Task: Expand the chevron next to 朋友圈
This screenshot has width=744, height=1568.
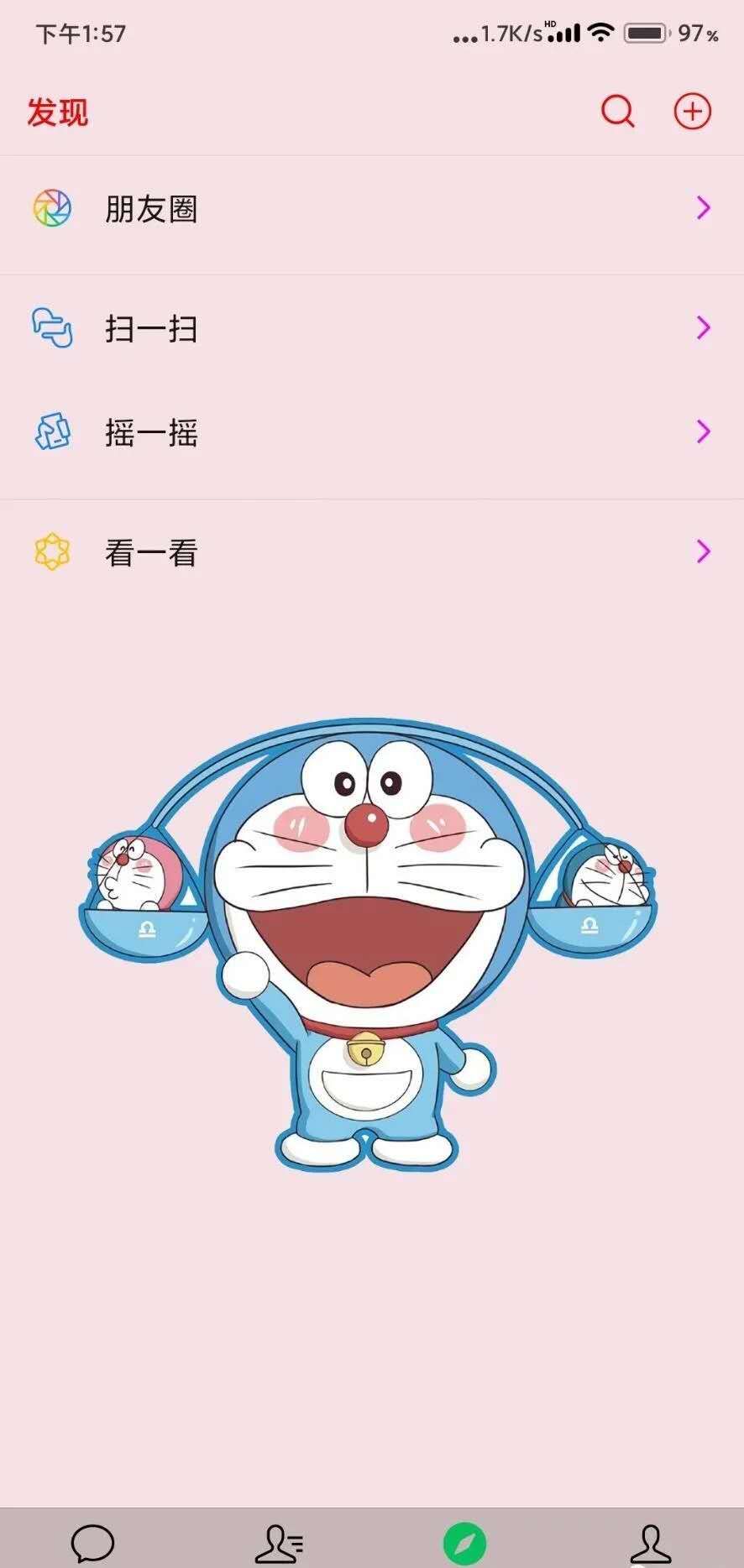Action: [x=702, y=209]
